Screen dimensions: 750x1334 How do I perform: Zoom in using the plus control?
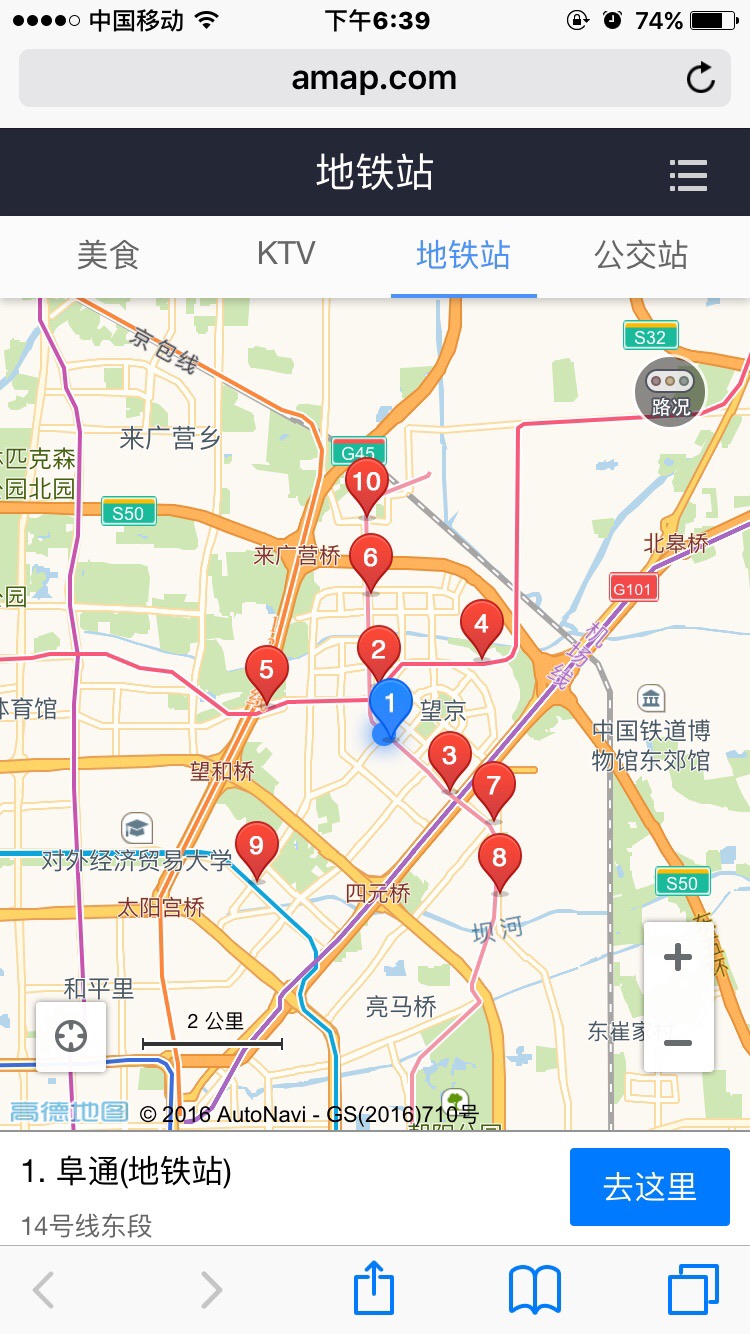679,956
